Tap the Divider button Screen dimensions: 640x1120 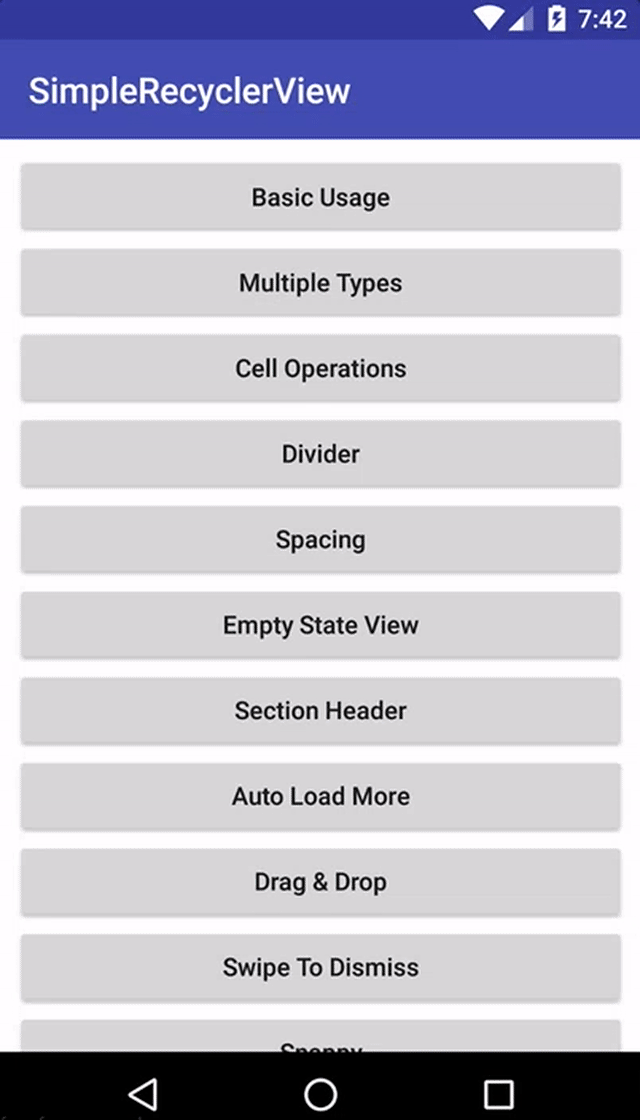click(x=320, y=454)
